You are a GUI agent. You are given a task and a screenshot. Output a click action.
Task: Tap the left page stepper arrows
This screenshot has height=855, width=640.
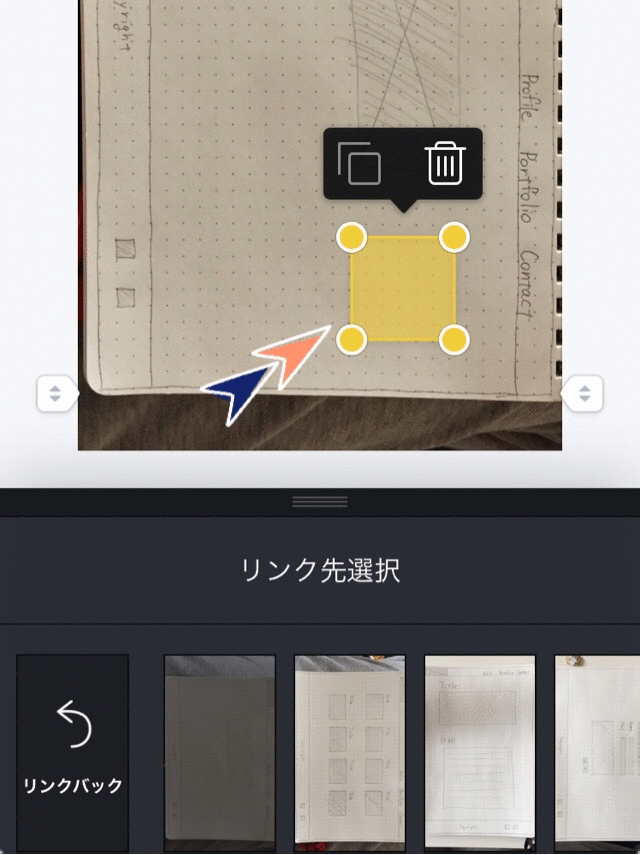(x=56, y=394)
